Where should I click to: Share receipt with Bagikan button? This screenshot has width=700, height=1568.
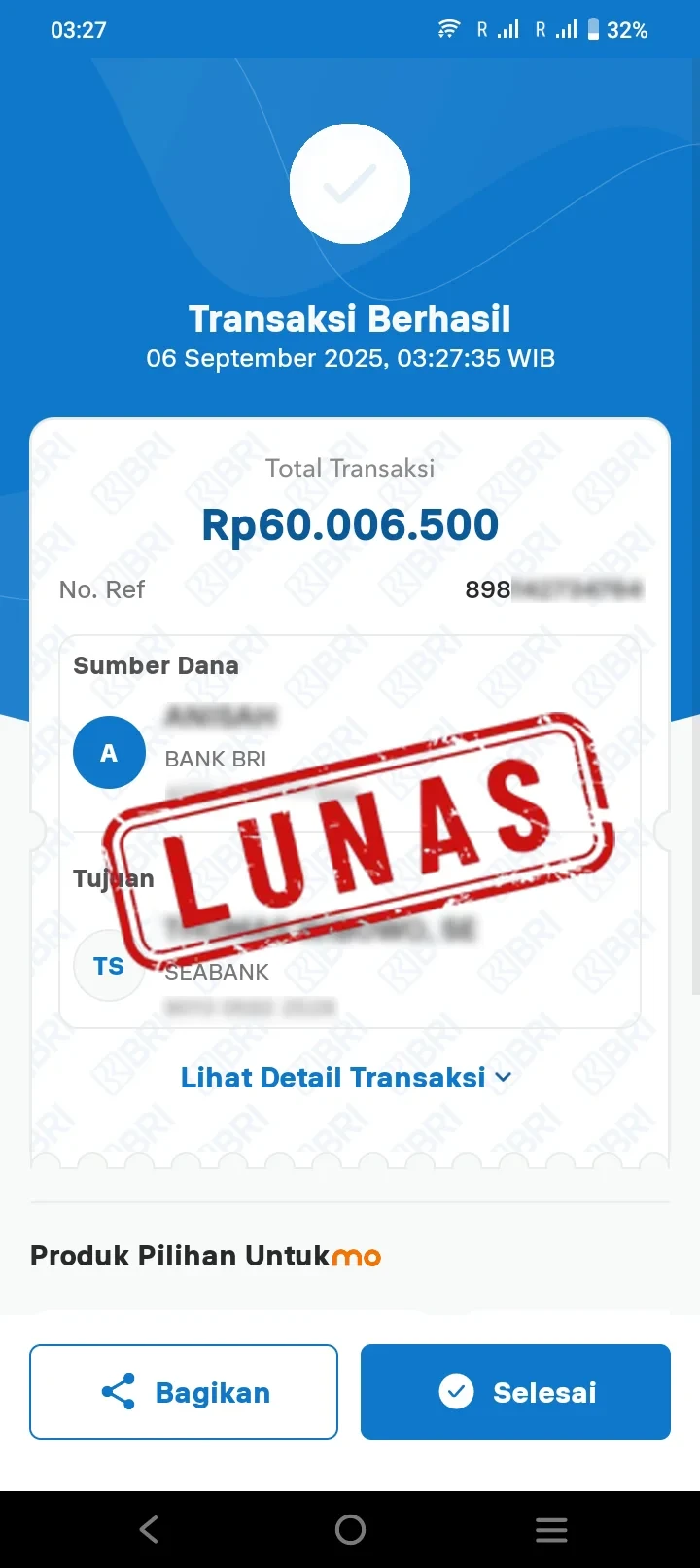click(184, 1392)
